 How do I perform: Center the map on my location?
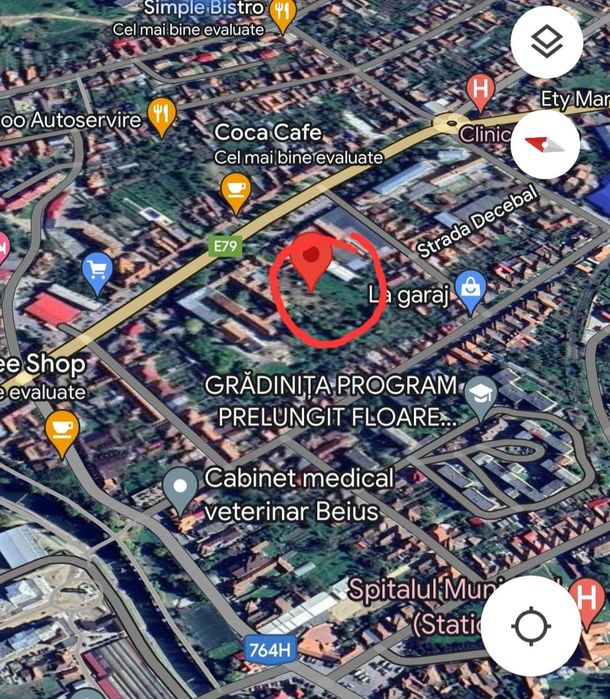coord(531,627)
